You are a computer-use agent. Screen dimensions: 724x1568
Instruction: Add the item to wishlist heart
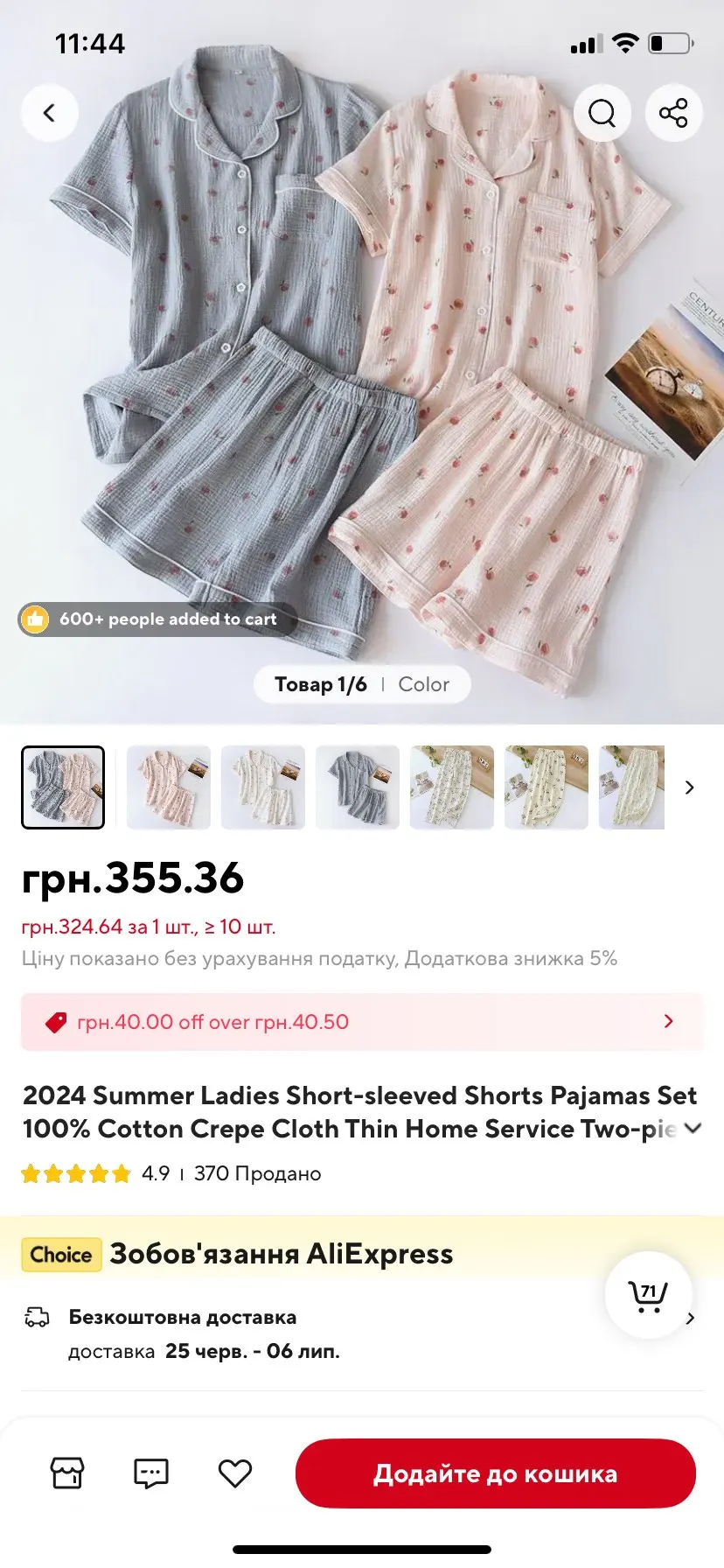tap(234, 1473)
